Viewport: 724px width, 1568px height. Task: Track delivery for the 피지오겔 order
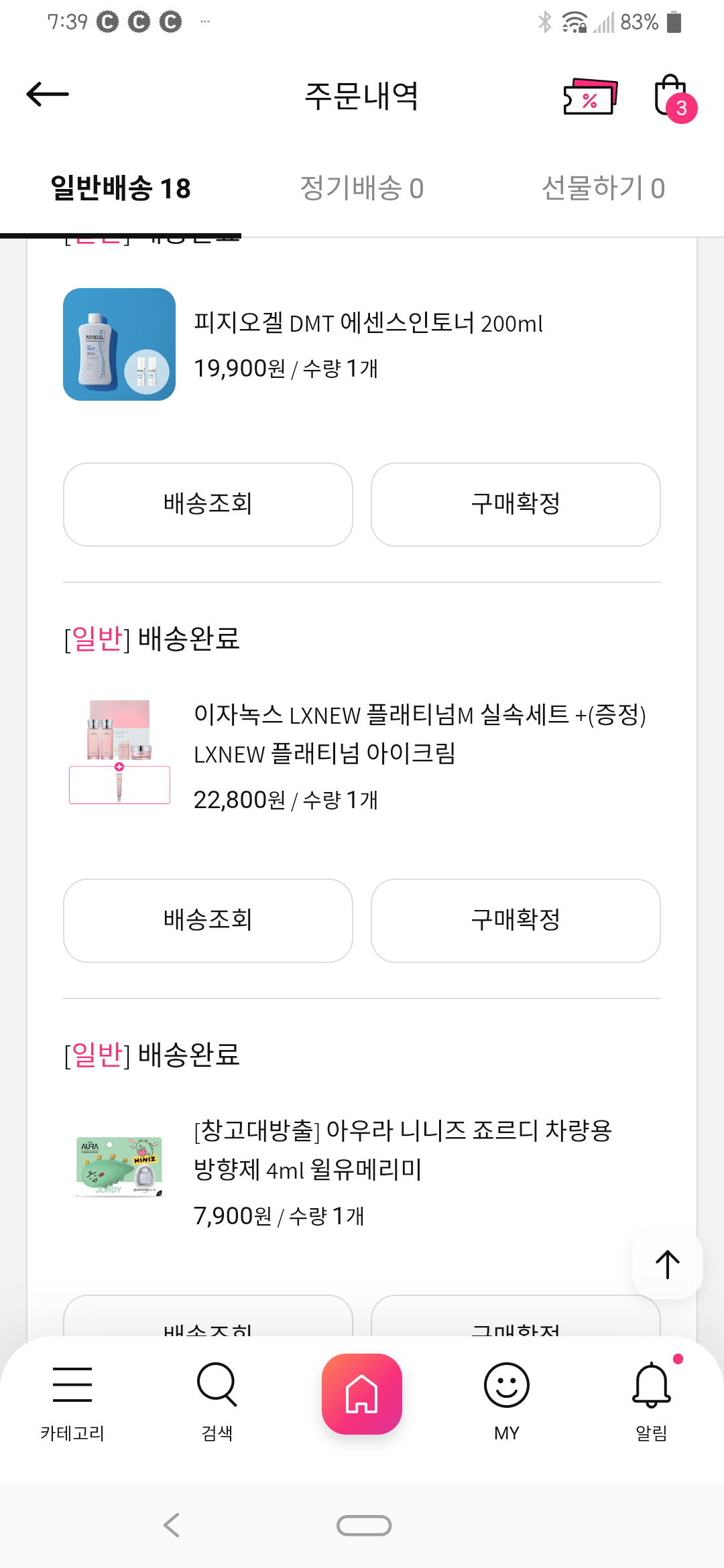click(208, 504)
